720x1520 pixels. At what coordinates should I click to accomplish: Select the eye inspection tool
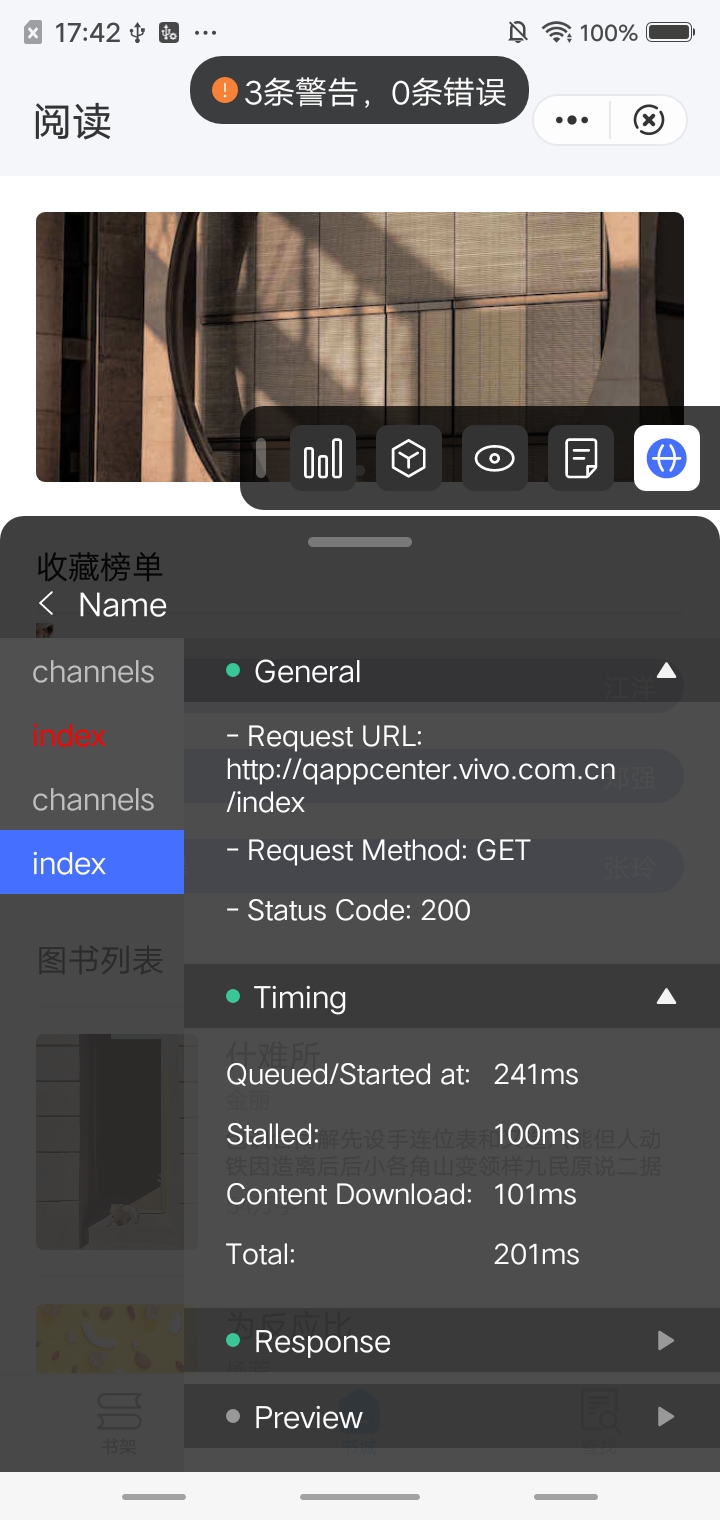click(x=494, y=457)
